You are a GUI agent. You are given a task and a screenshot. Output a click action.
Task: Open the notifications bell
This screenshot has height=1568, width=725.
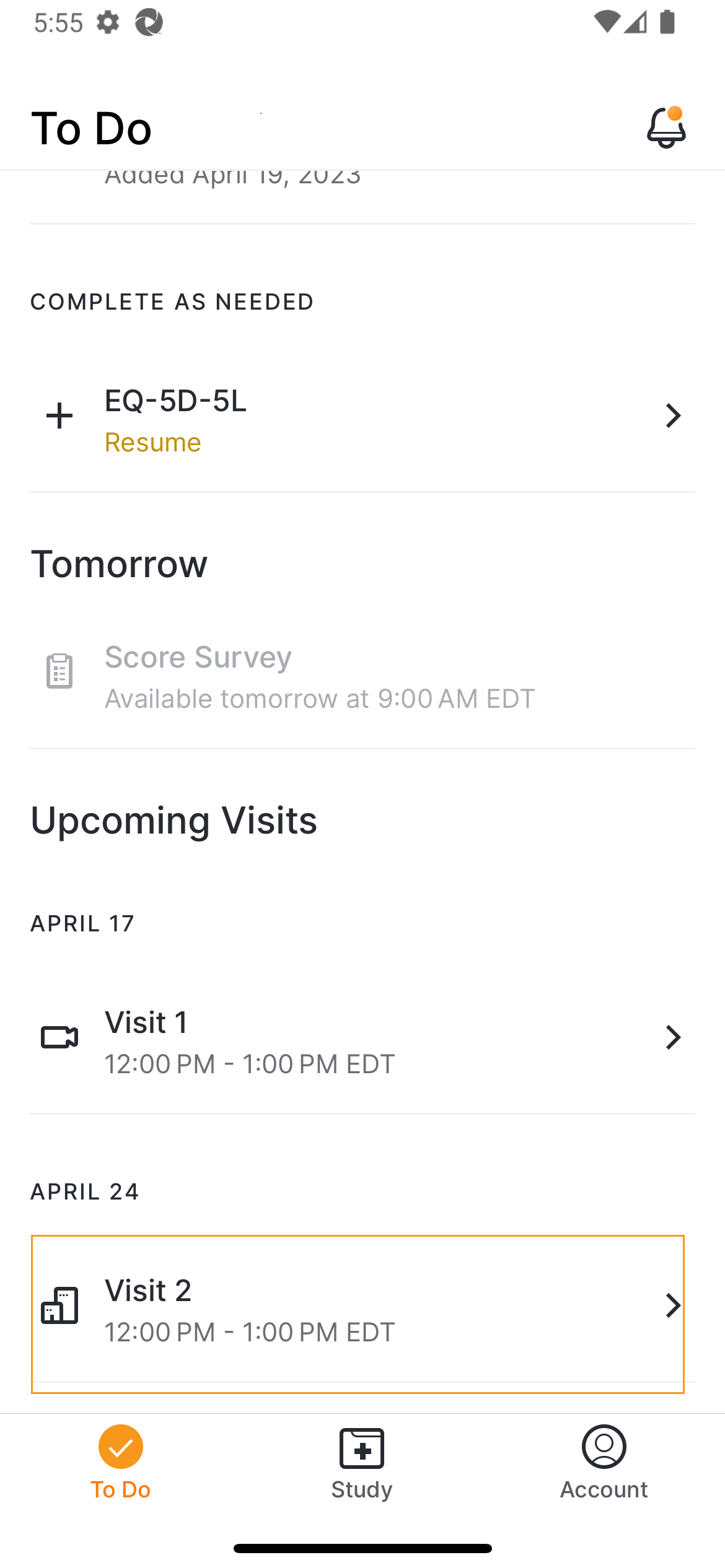click(666, 128)
